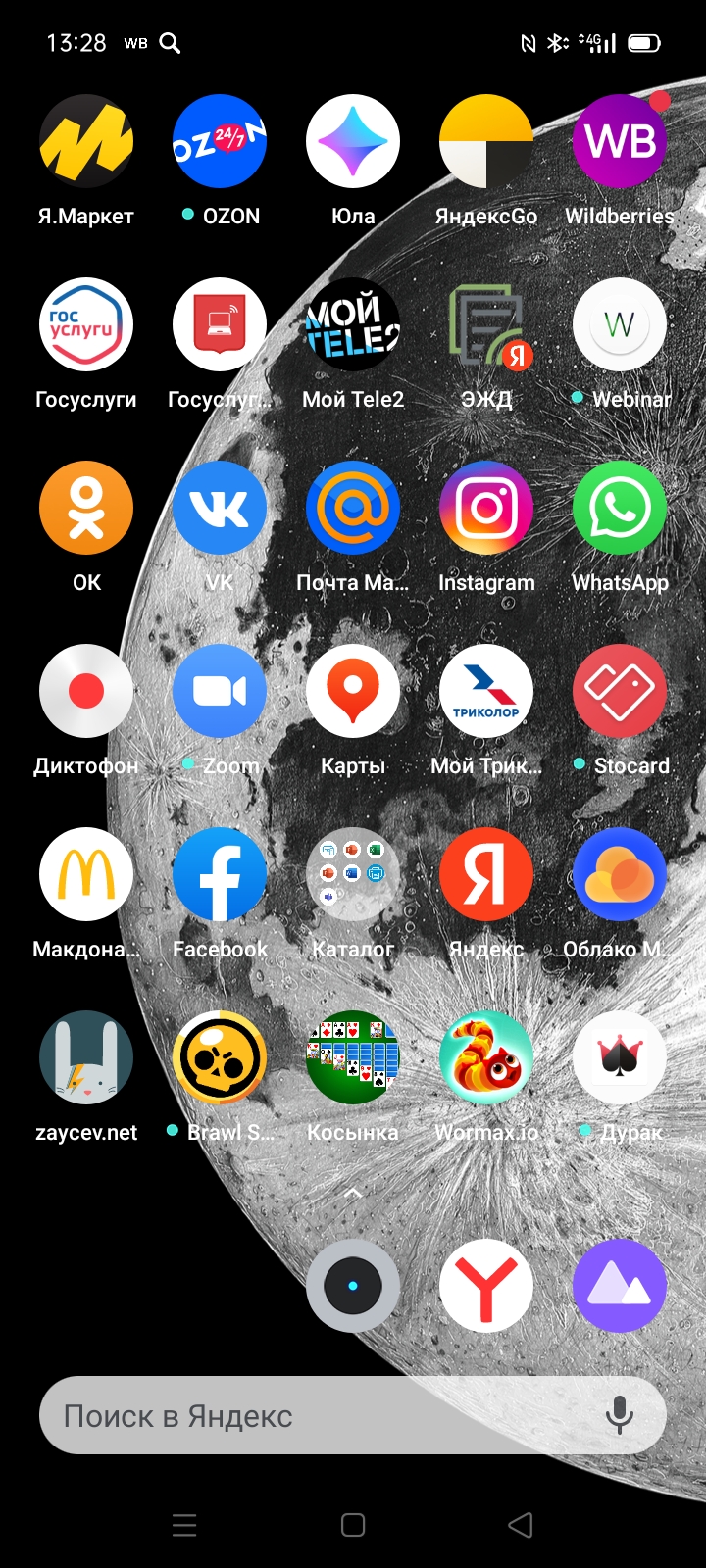Launch the OZON app
The width and height of the screenshot is (706, 1568).
(220, 141)
